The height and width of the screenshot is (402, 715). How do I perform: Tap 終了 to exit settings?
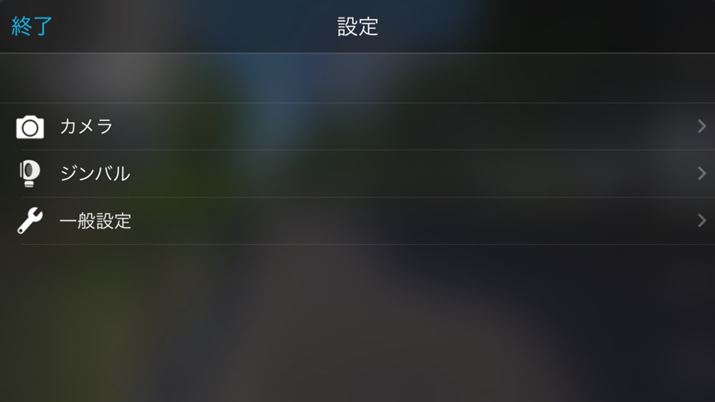(x=32, y=27)
